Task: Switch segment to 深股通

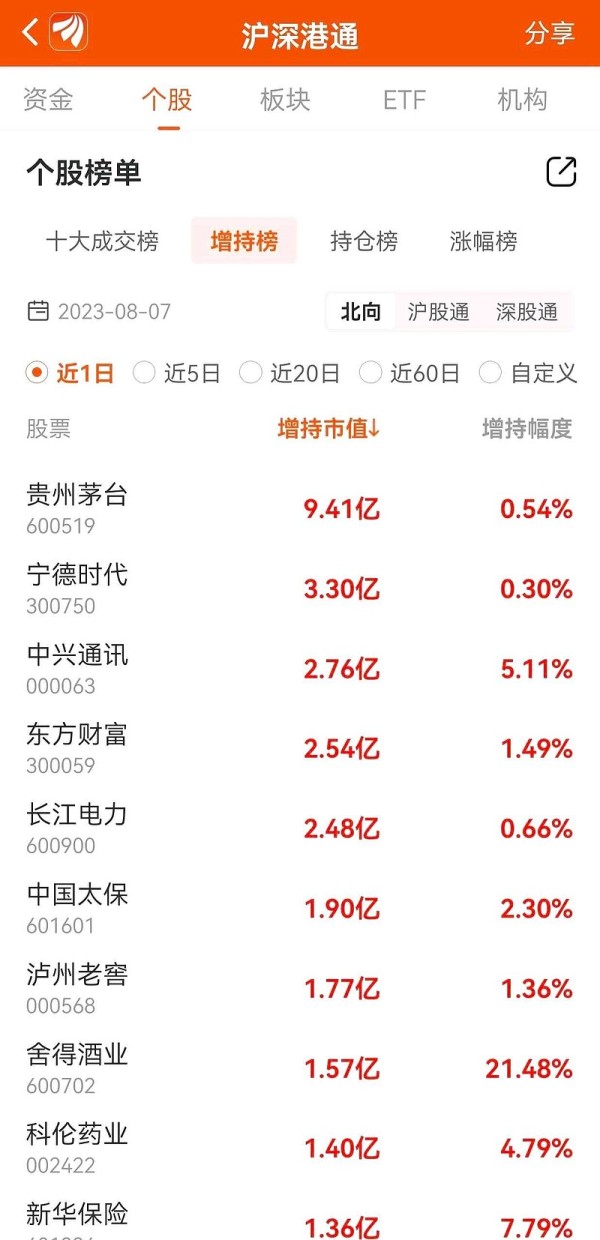Action: [527, 311]
